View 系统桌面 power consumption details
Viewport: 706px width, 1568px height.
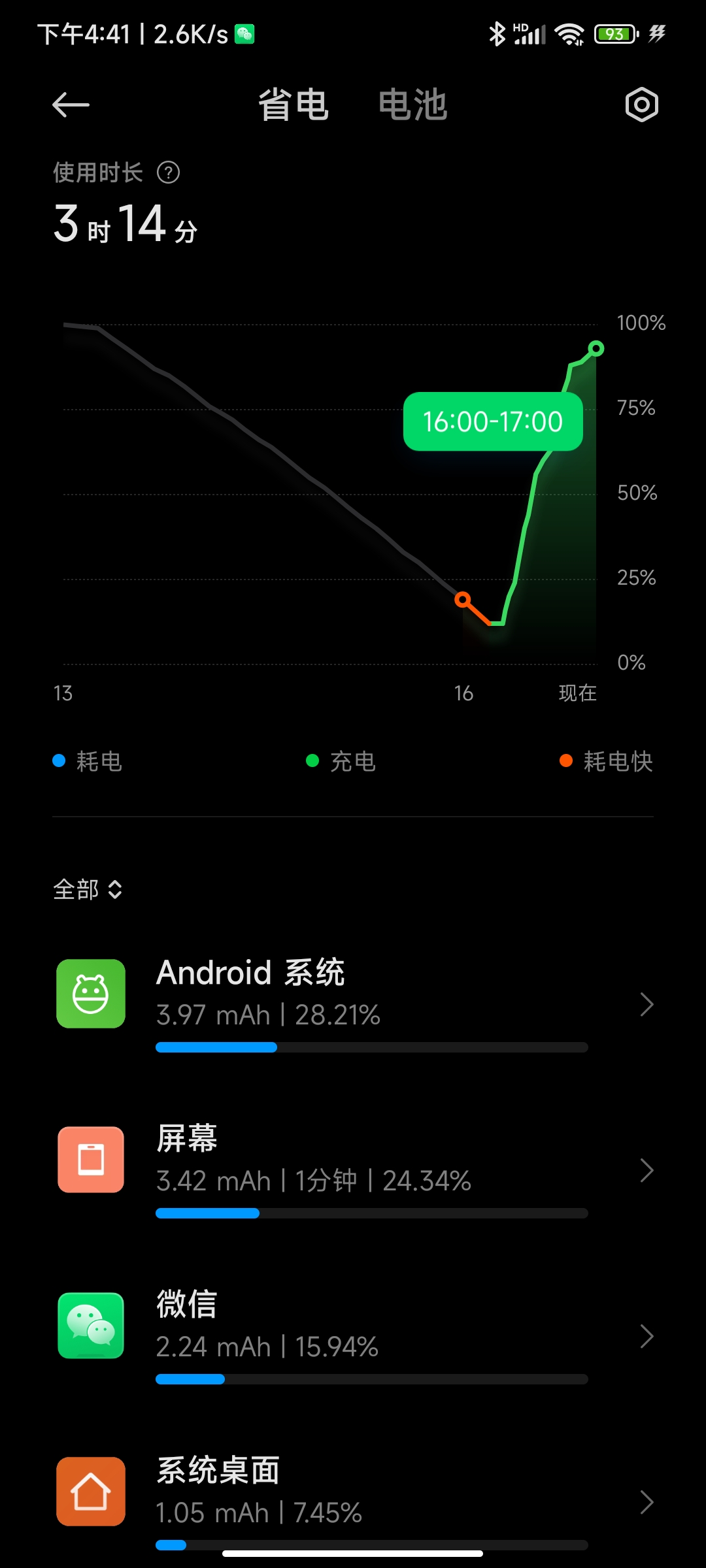[353, 1501]
